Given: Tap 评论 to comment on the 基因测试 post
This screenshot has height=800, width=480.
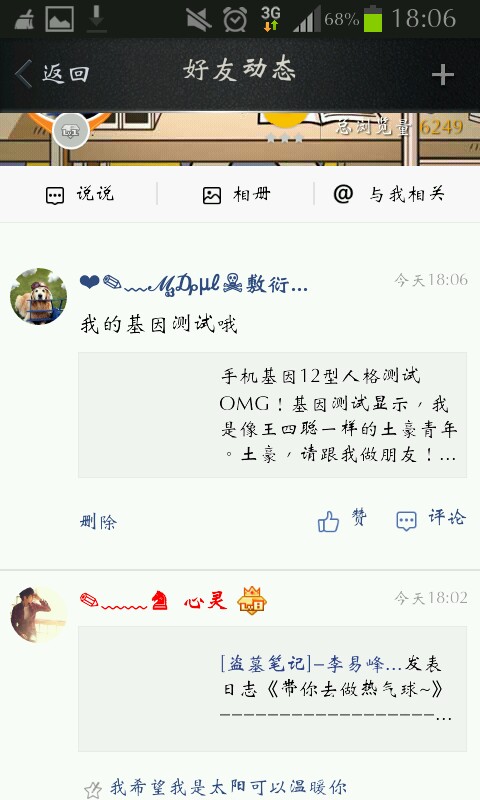Looking at the screenshot, I should tap(431, 519).
